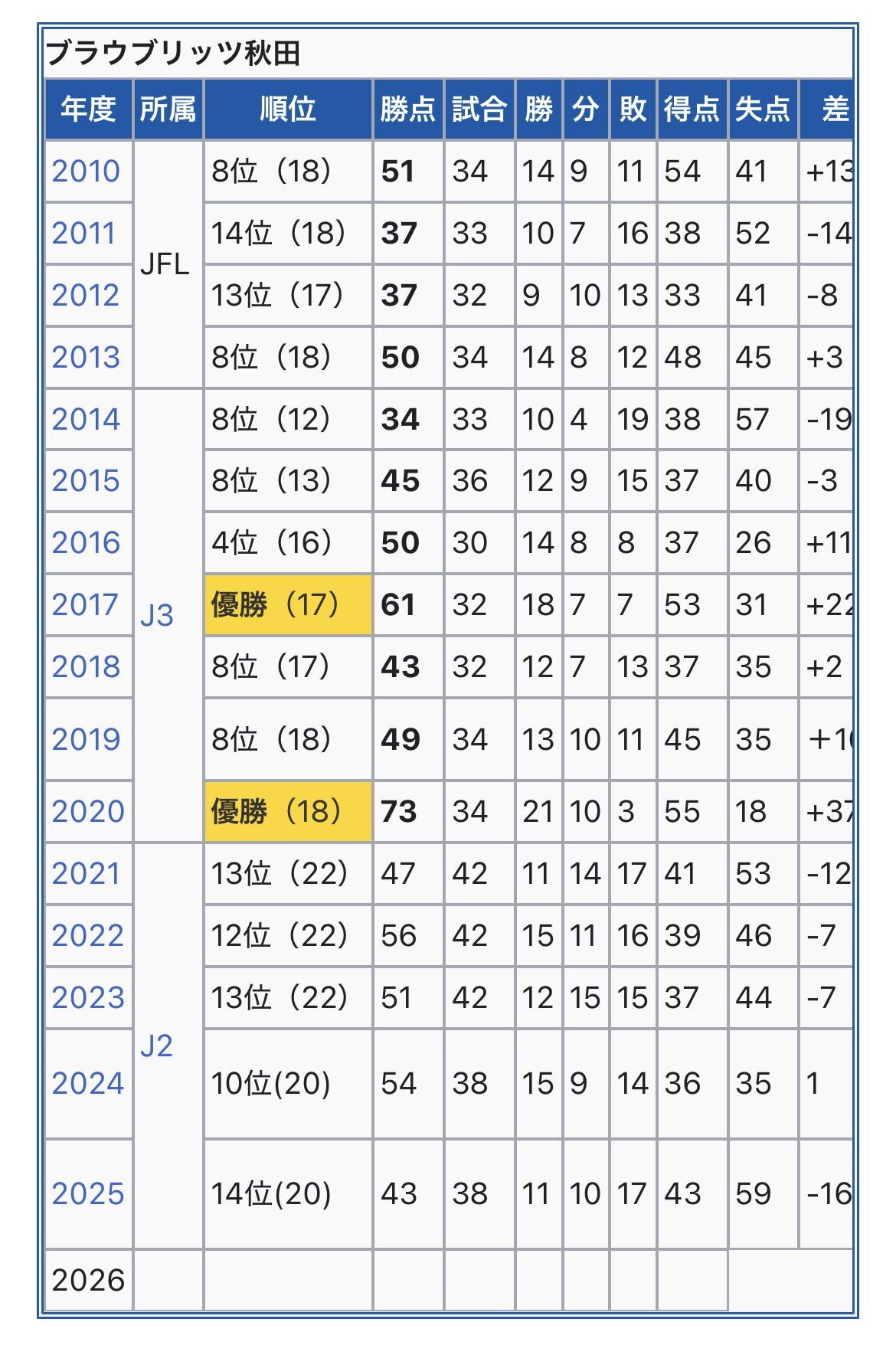
Task: Follow the J3 league link
Action: tap(156, 615)
